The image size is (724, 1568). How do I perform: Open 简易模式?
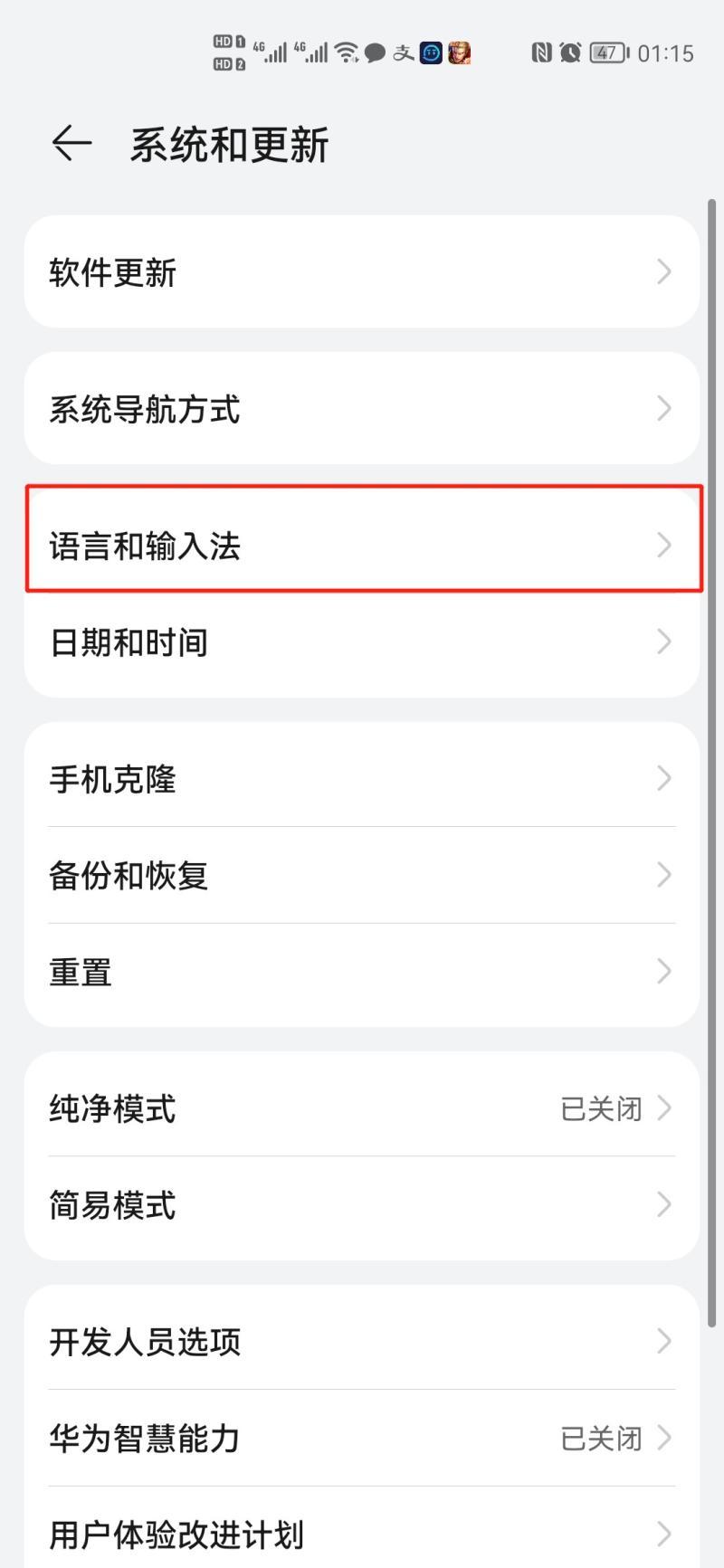362,1205
